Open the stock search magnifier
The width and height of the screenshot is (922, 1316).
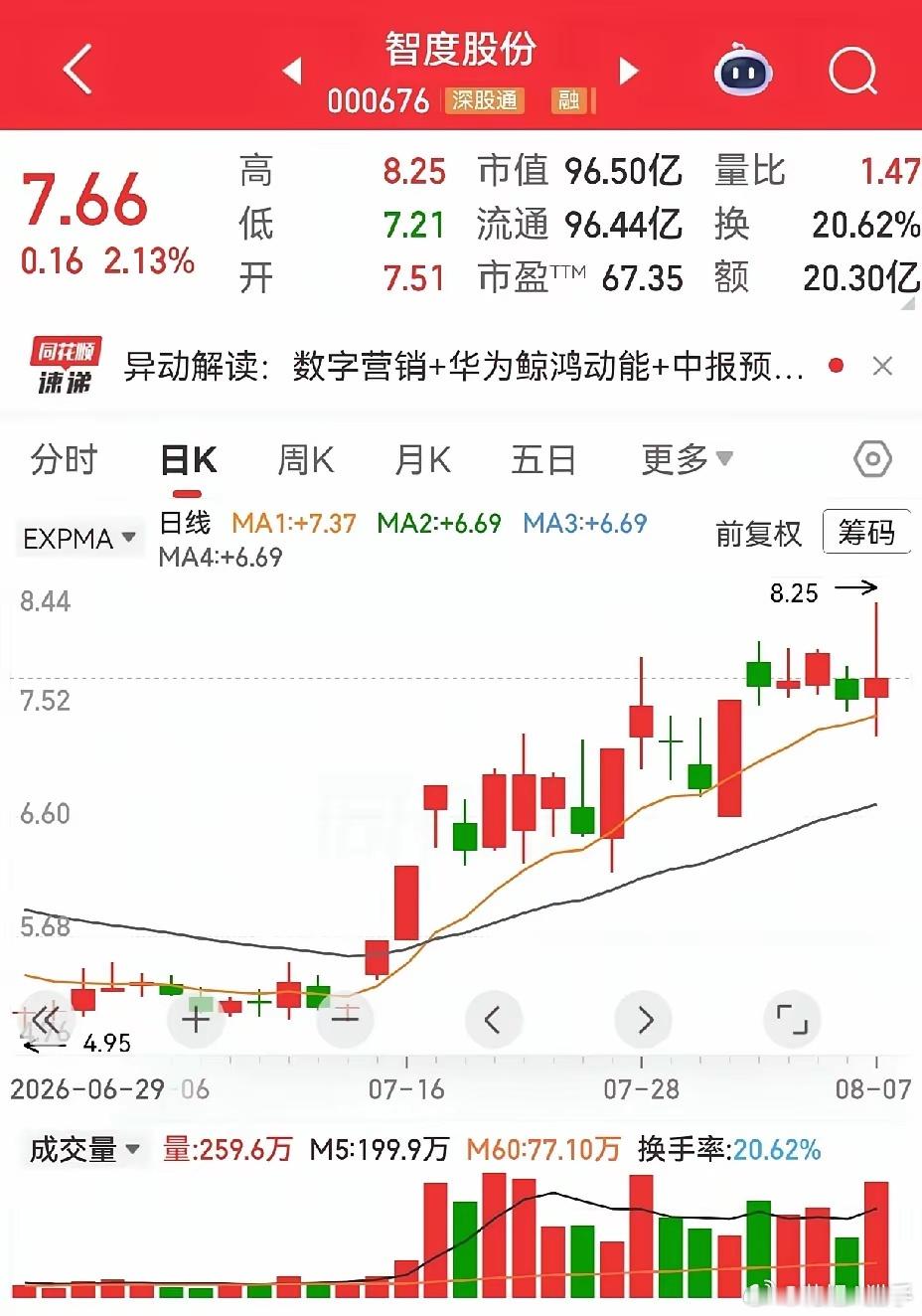(x=853, y=70)
